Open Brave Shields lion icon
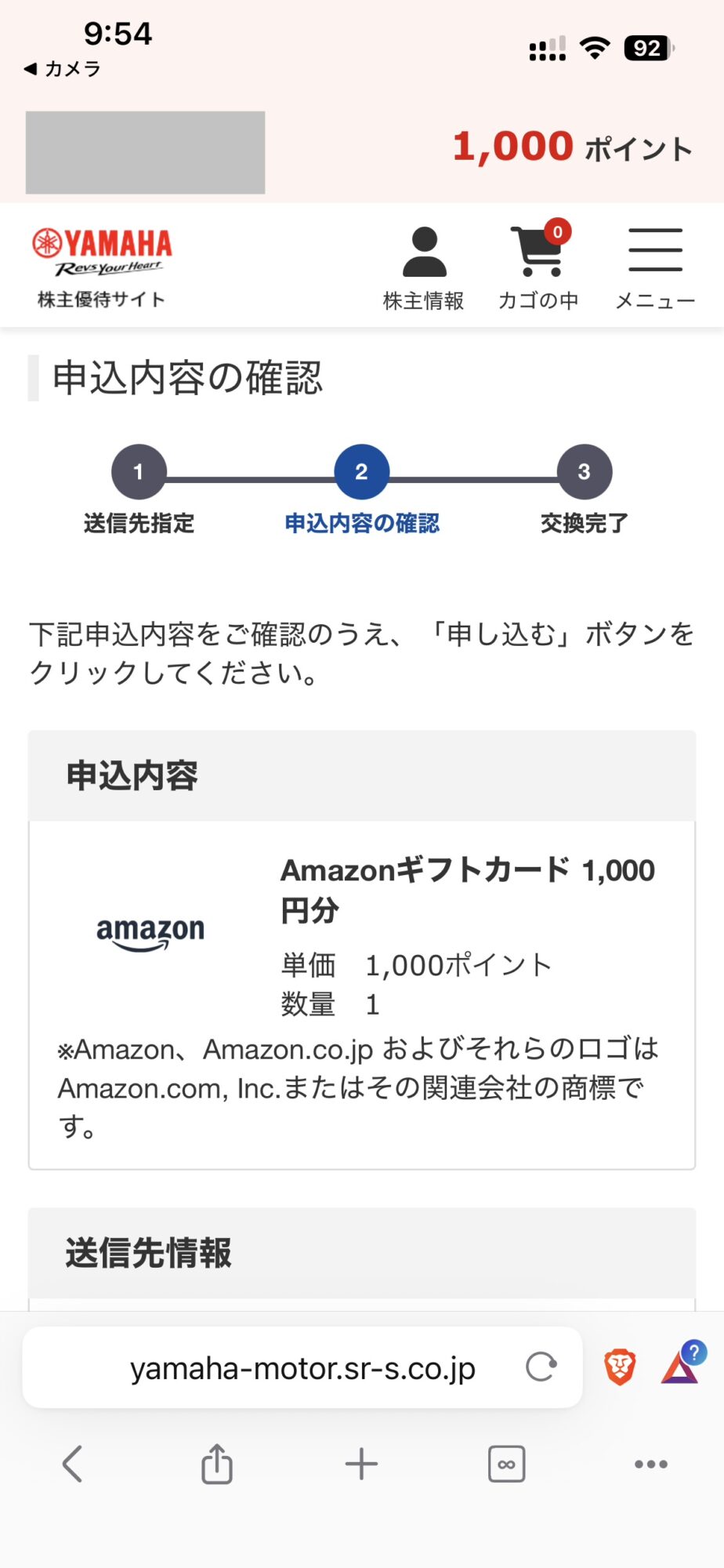 coord(620,1367)
